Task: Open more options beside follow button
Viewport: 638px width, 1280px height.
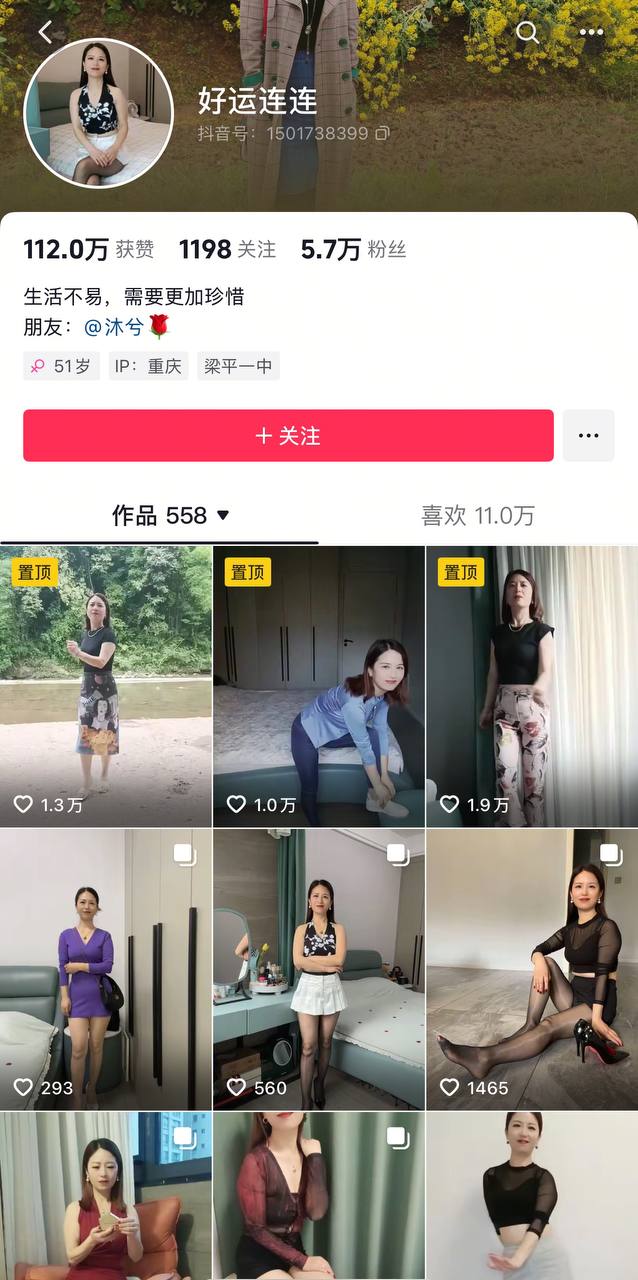Action: (x=588, y=435)
